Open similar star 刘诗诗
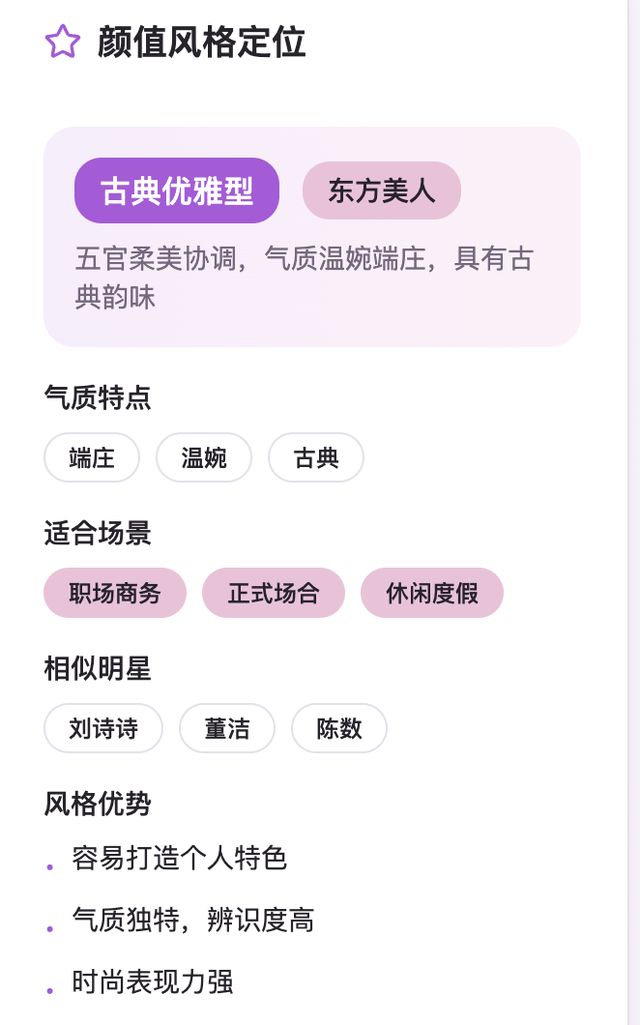Screen dimensions: 640x1025 click(103, 728)
